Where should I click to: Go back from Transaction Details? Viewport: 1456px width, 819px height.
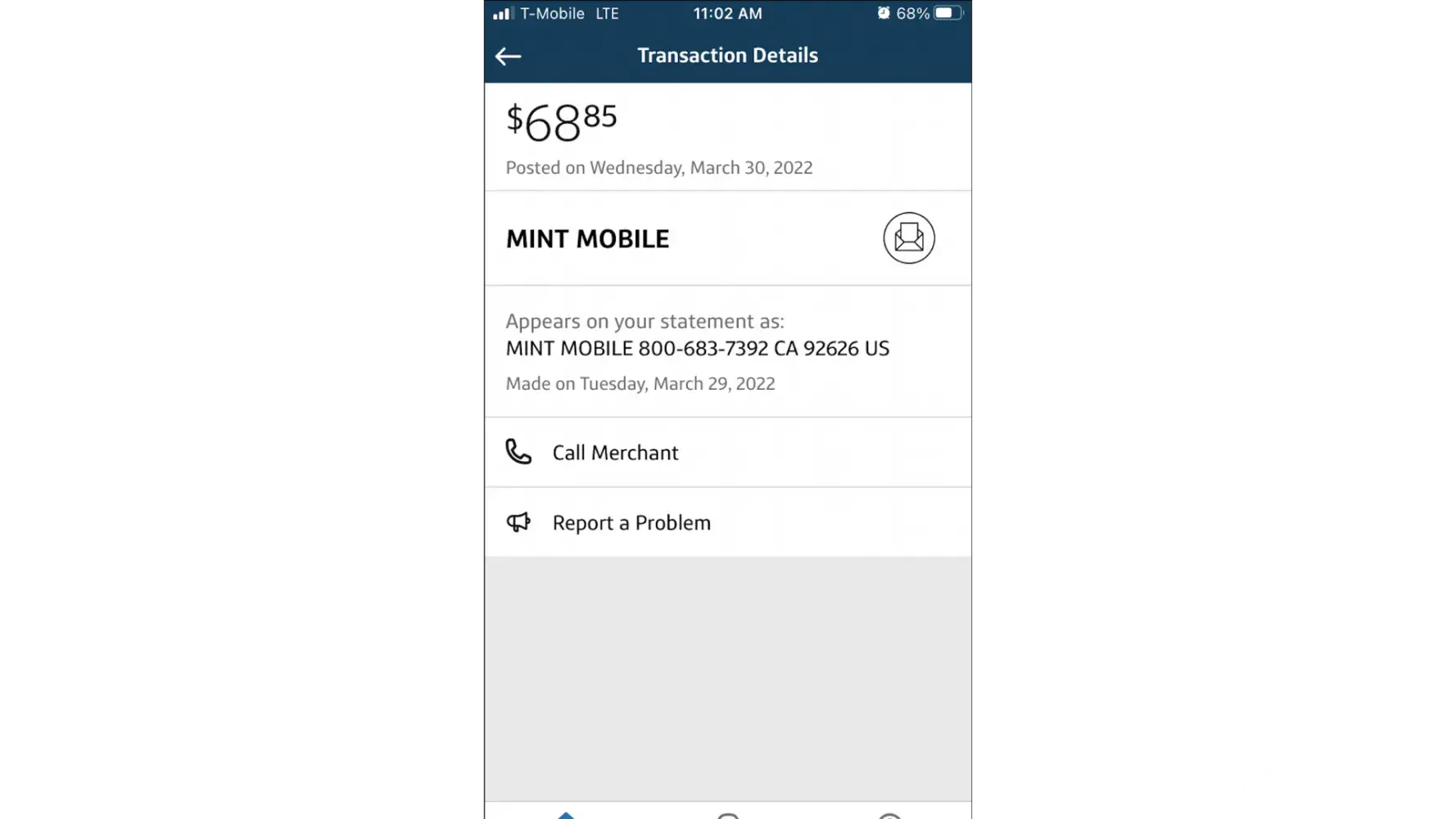pyautogui.click(x=509, y=56)
